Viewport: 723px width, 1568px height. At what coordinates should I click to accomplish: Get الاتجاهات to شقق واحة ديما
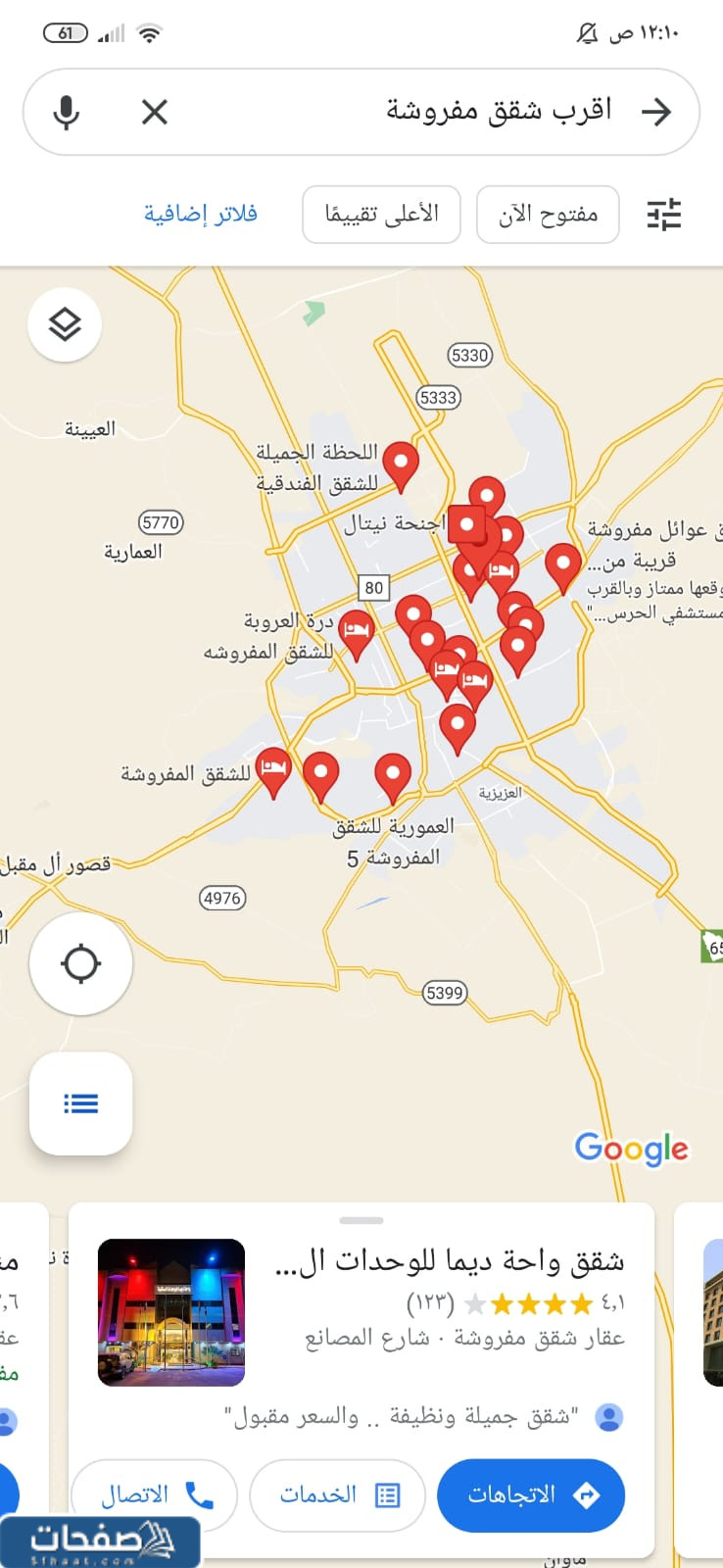(531, 1494)
